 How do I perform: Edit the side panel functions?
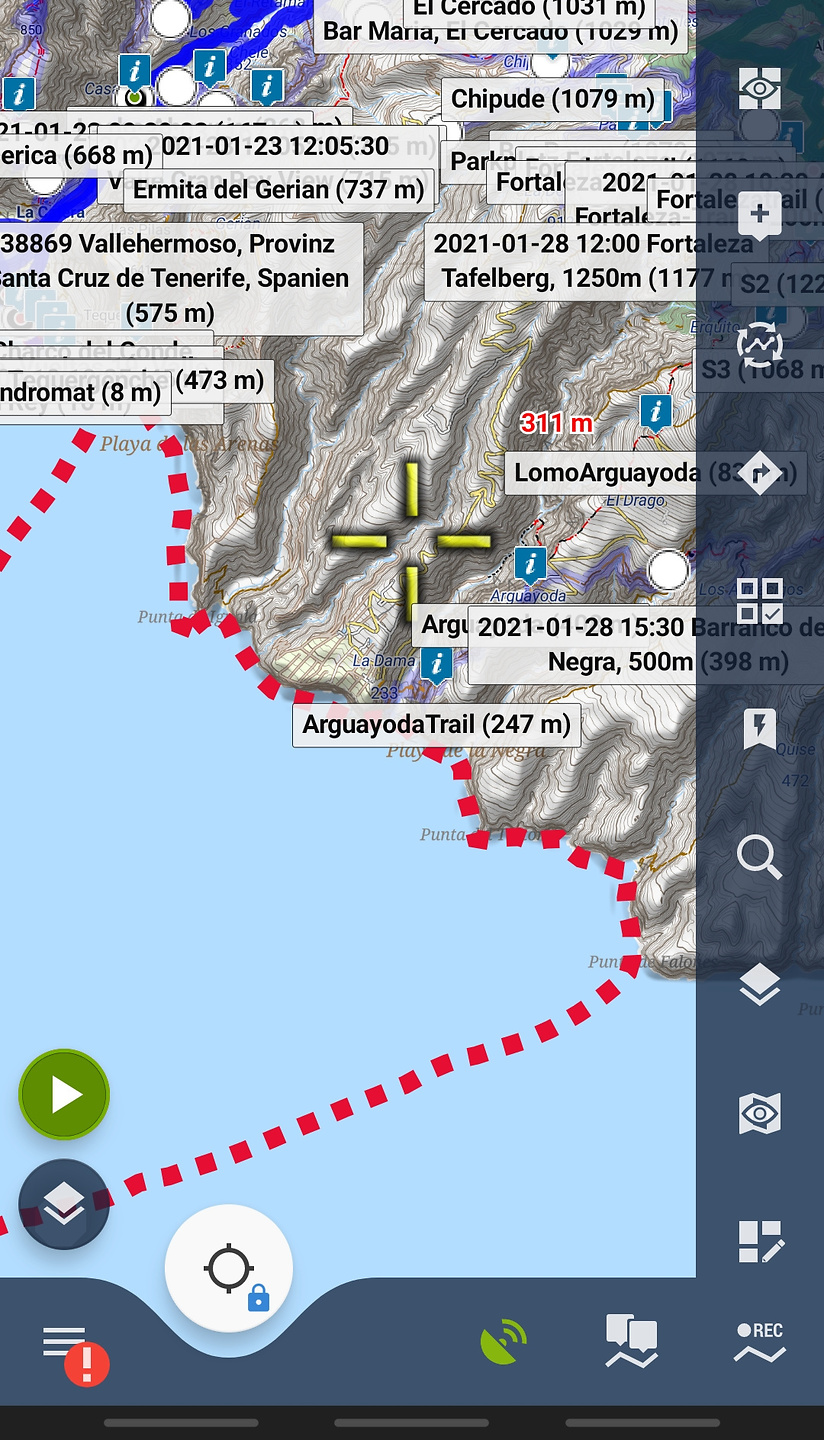pyautogui.click(x=760, y=1242)
